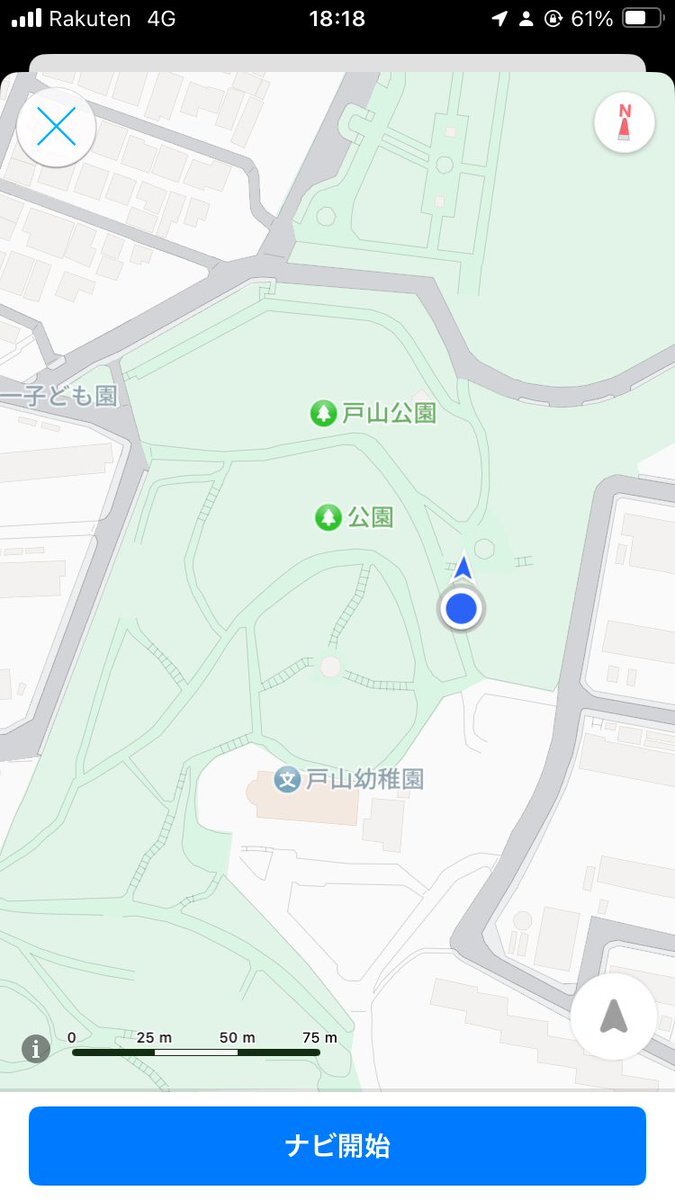Open the map info icon
The image size is (675, 1200).
(36, 1049)
